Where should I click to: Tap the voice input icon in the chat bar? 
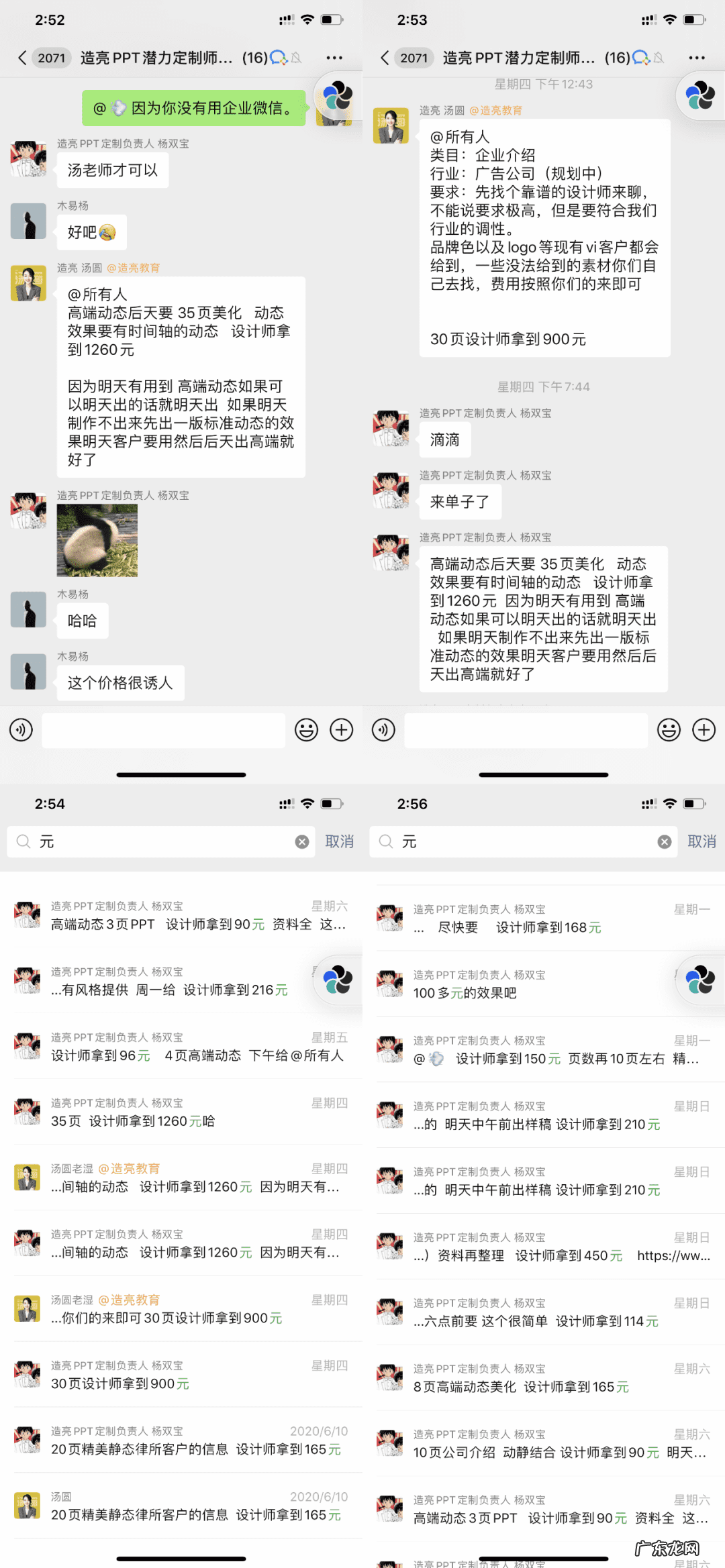click(21, 730)
